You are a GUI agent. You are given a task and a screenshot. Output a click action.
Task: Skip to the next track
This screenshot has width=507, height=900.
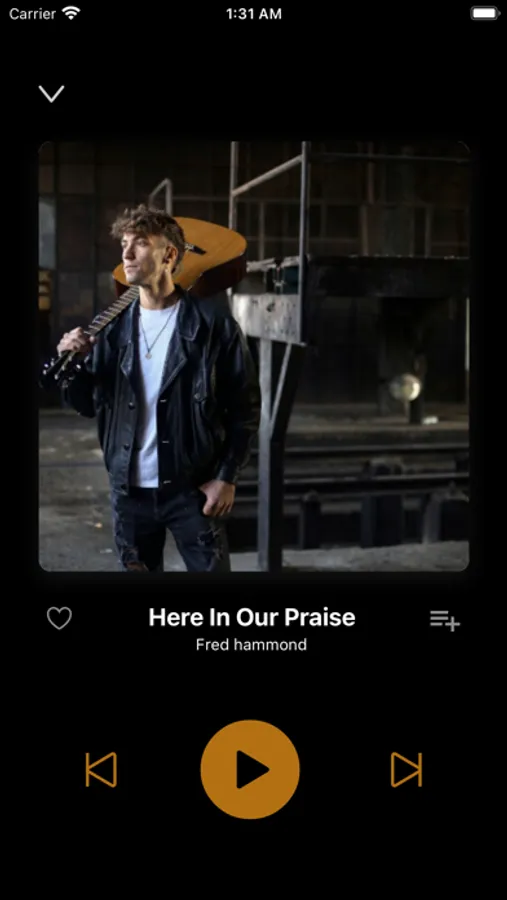point(407,769)
